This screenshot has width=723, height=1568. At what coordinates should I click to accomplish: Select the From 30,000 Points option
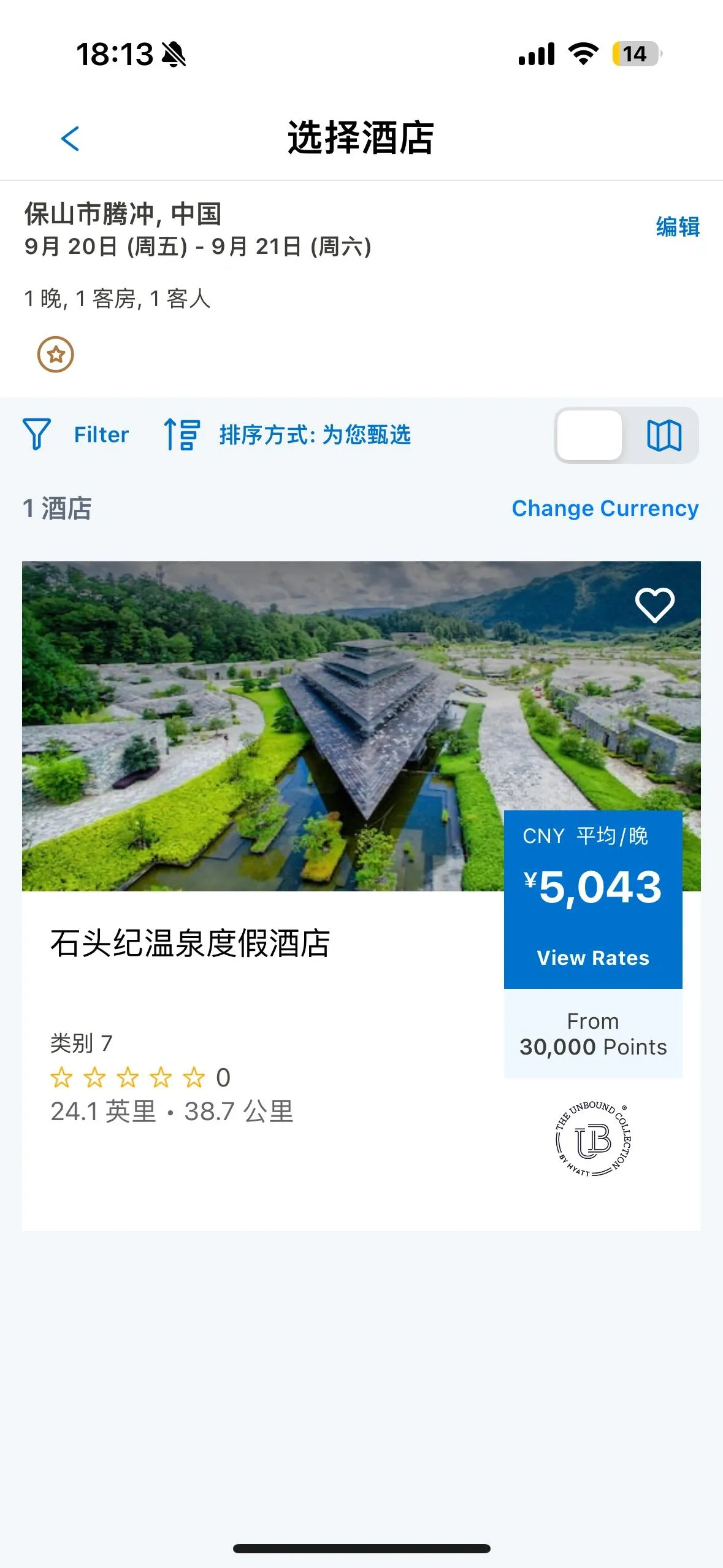pyautogui.click(x=593, y=1034)
